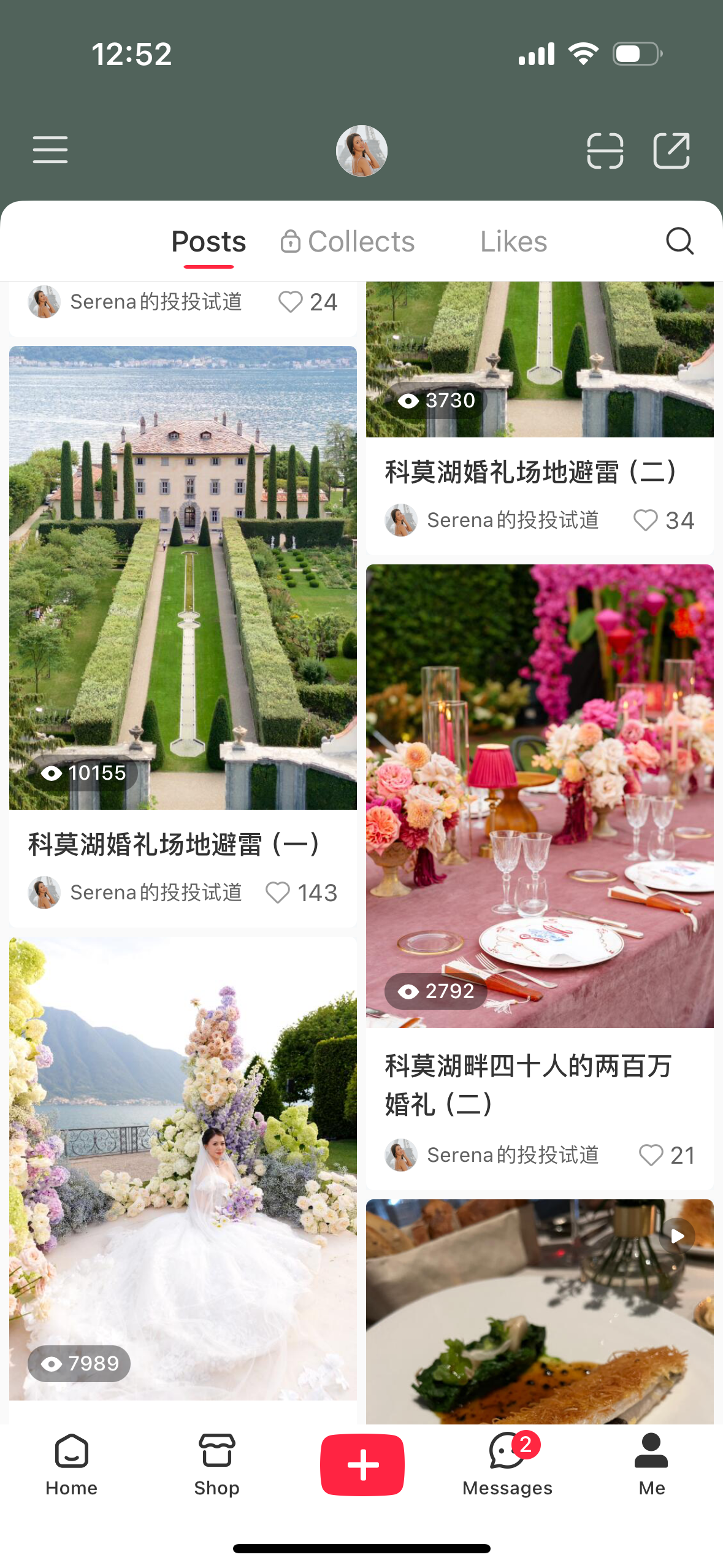The image size is (723, 1568).
Task: Switch to the Likes tab
Action: point(513,242)
